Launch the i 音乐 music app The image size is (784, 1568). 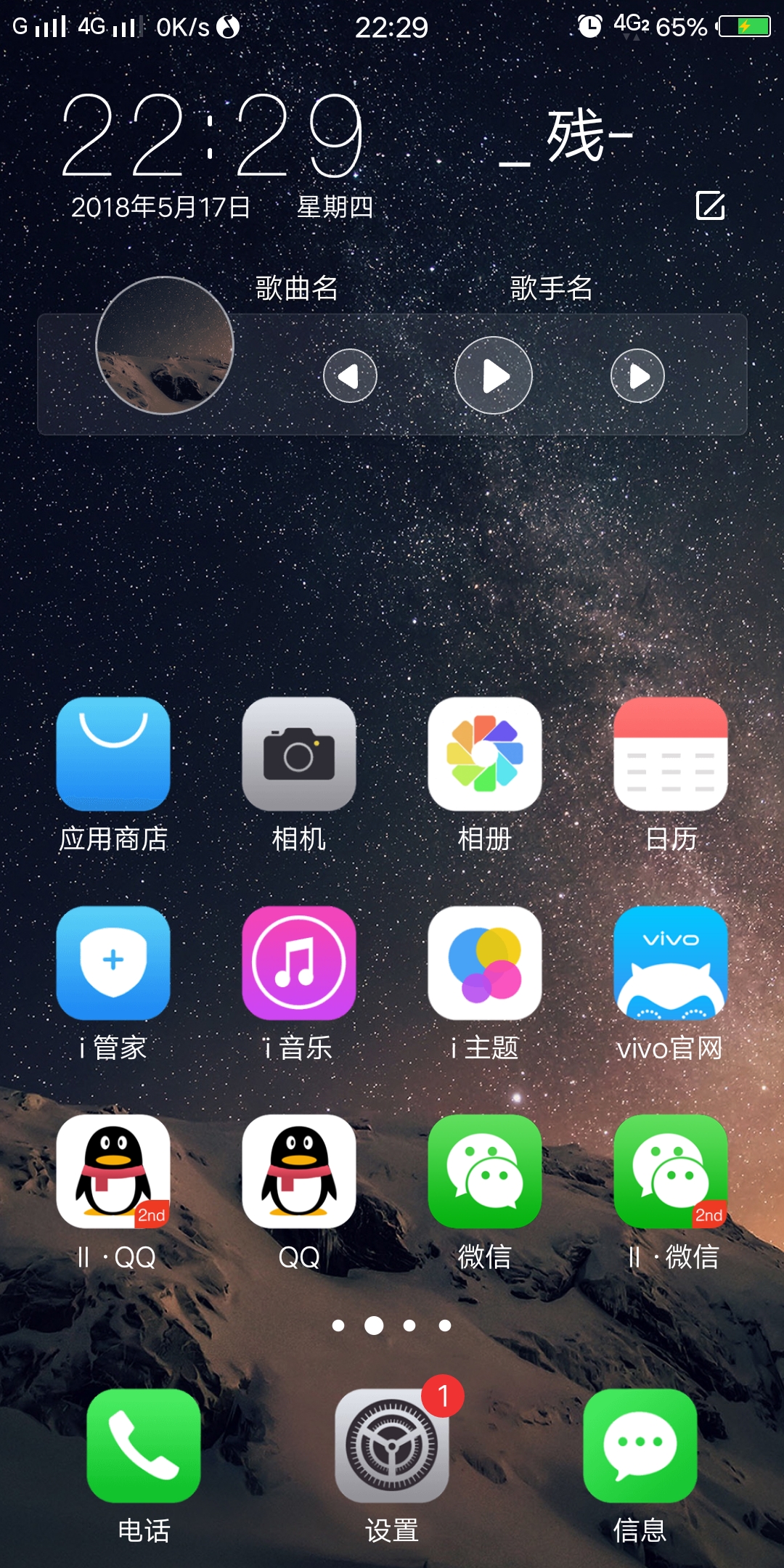click(x=299, y=963)
